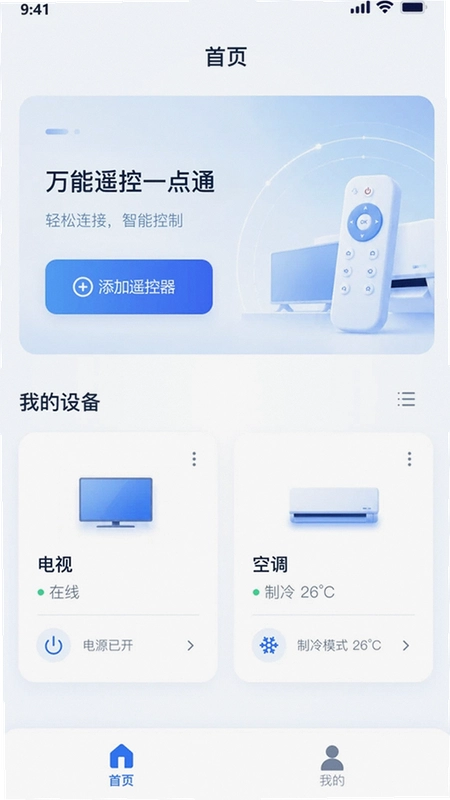Expand the 电源已开 row chevron
450x800 pixels.
[x=190, y=646]
